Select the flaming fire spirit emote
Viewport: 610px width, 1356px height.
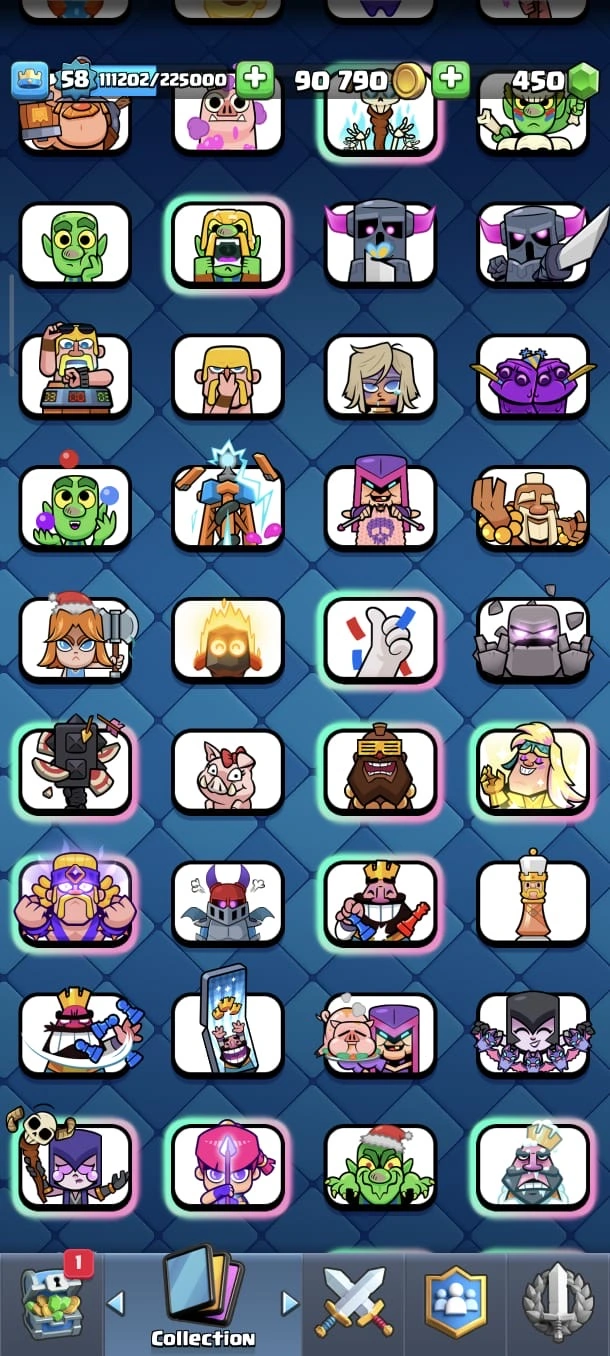[228, 639]
